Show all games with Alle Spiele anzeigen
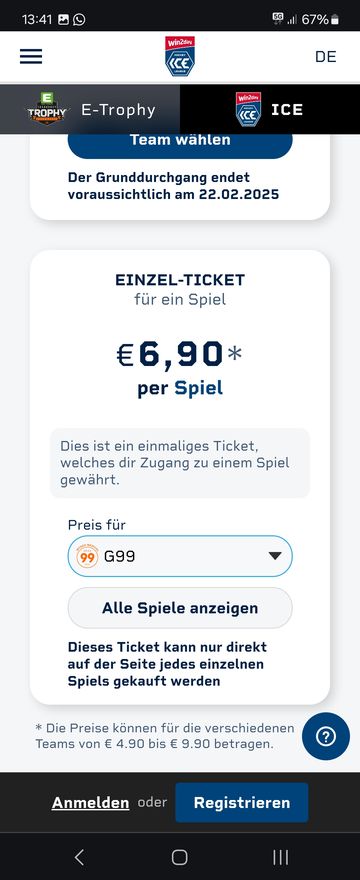This screenshot has height=880, width=360. (x=180, y=608)
